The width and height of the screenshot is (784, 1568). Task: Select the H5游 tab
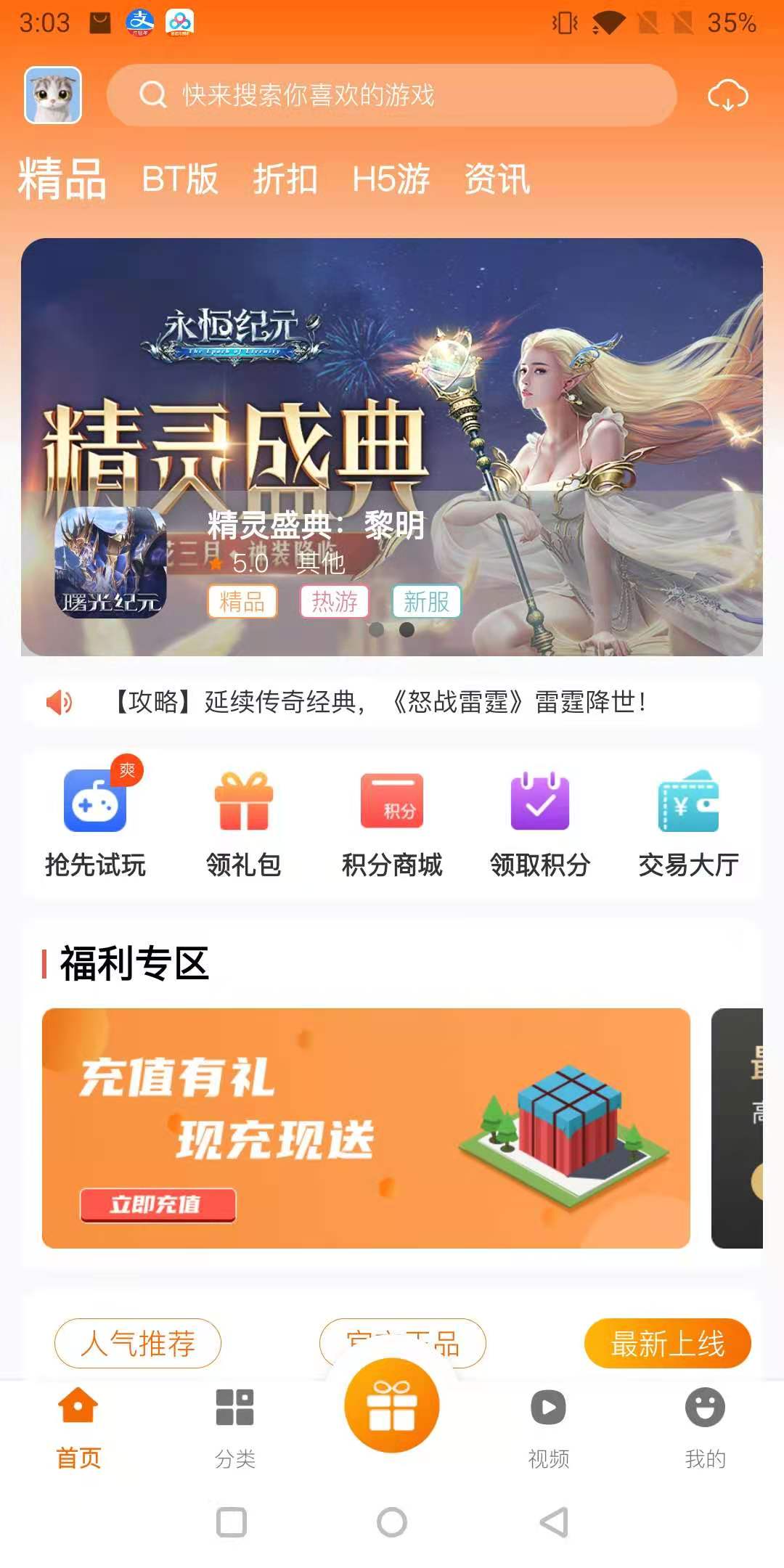(391, 179)
